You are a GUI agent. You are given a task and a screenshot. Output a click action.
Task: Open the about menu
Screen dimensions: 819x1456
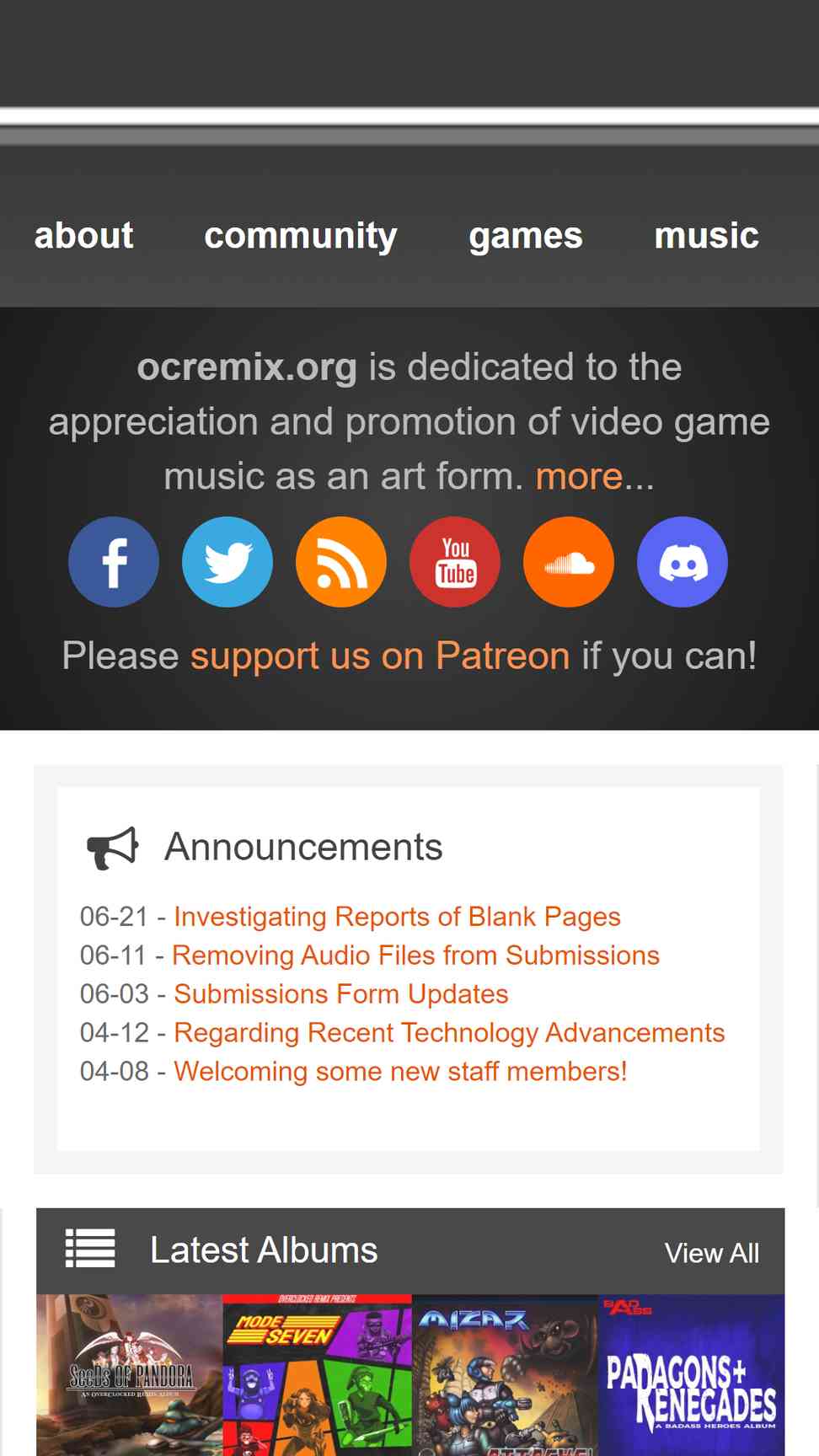(x=83, y=236)
